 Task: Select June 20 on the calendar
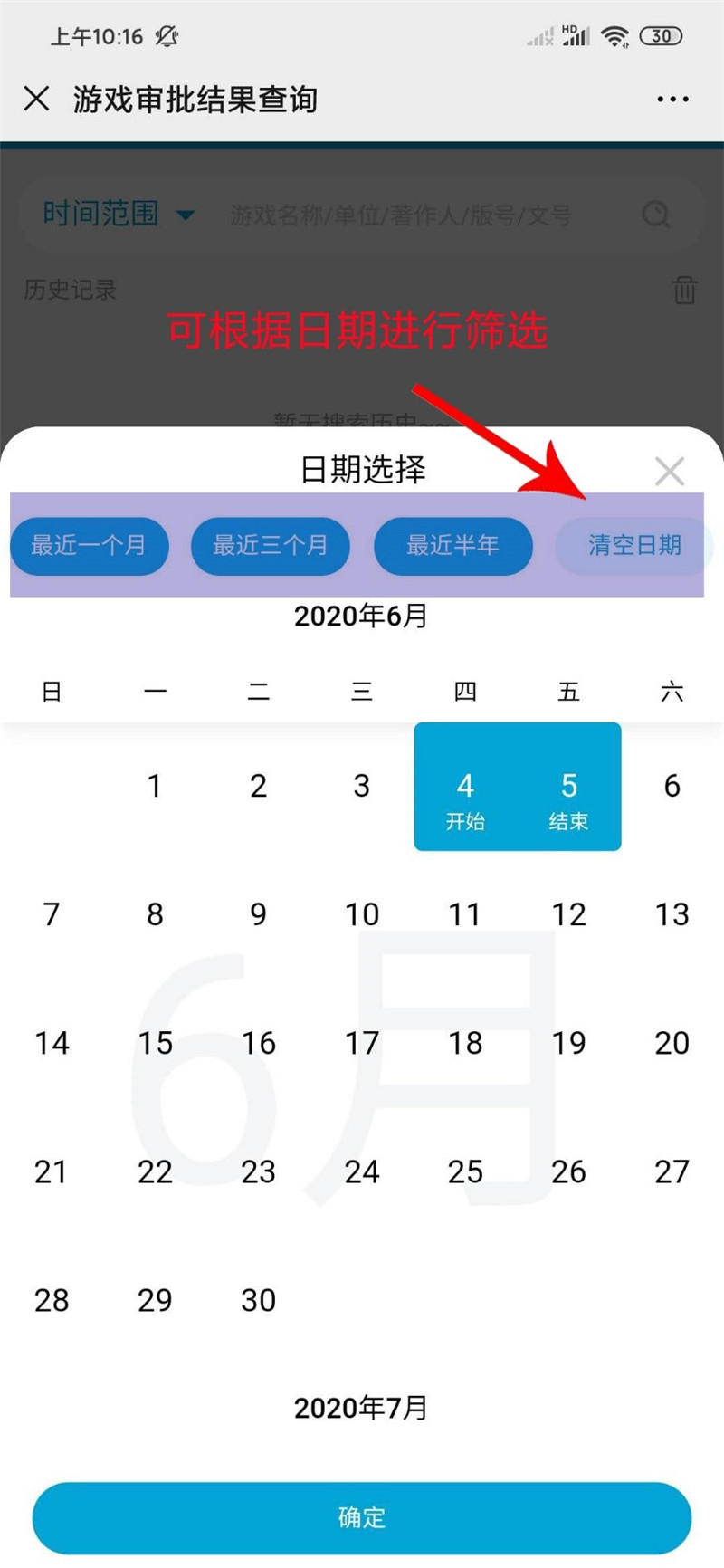(672, 1043)
